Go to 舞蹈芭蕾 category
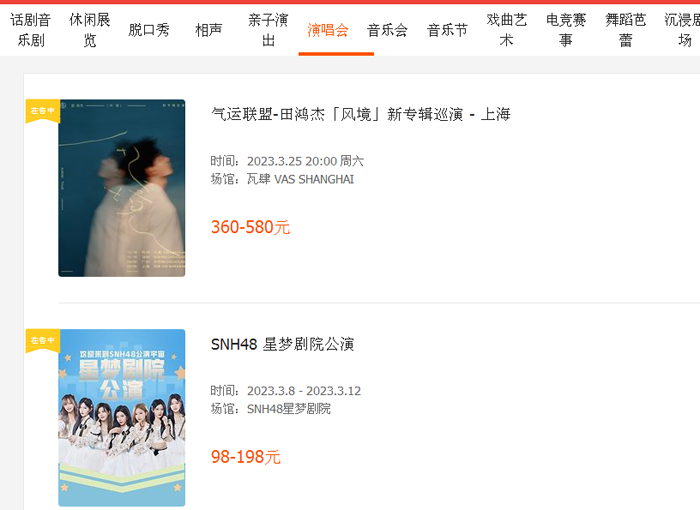 [x=625, y=30]
